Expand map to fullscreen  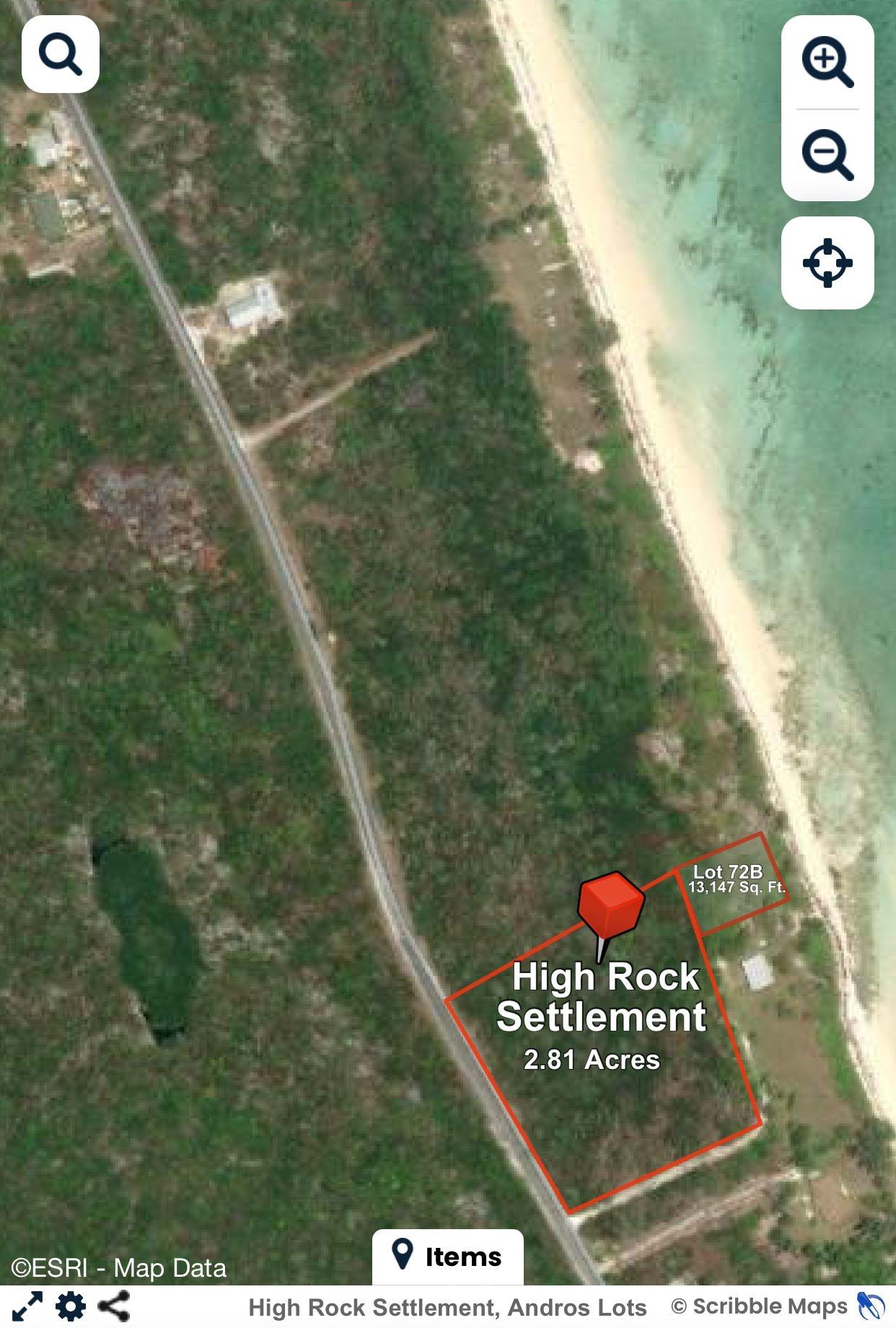27,1306
